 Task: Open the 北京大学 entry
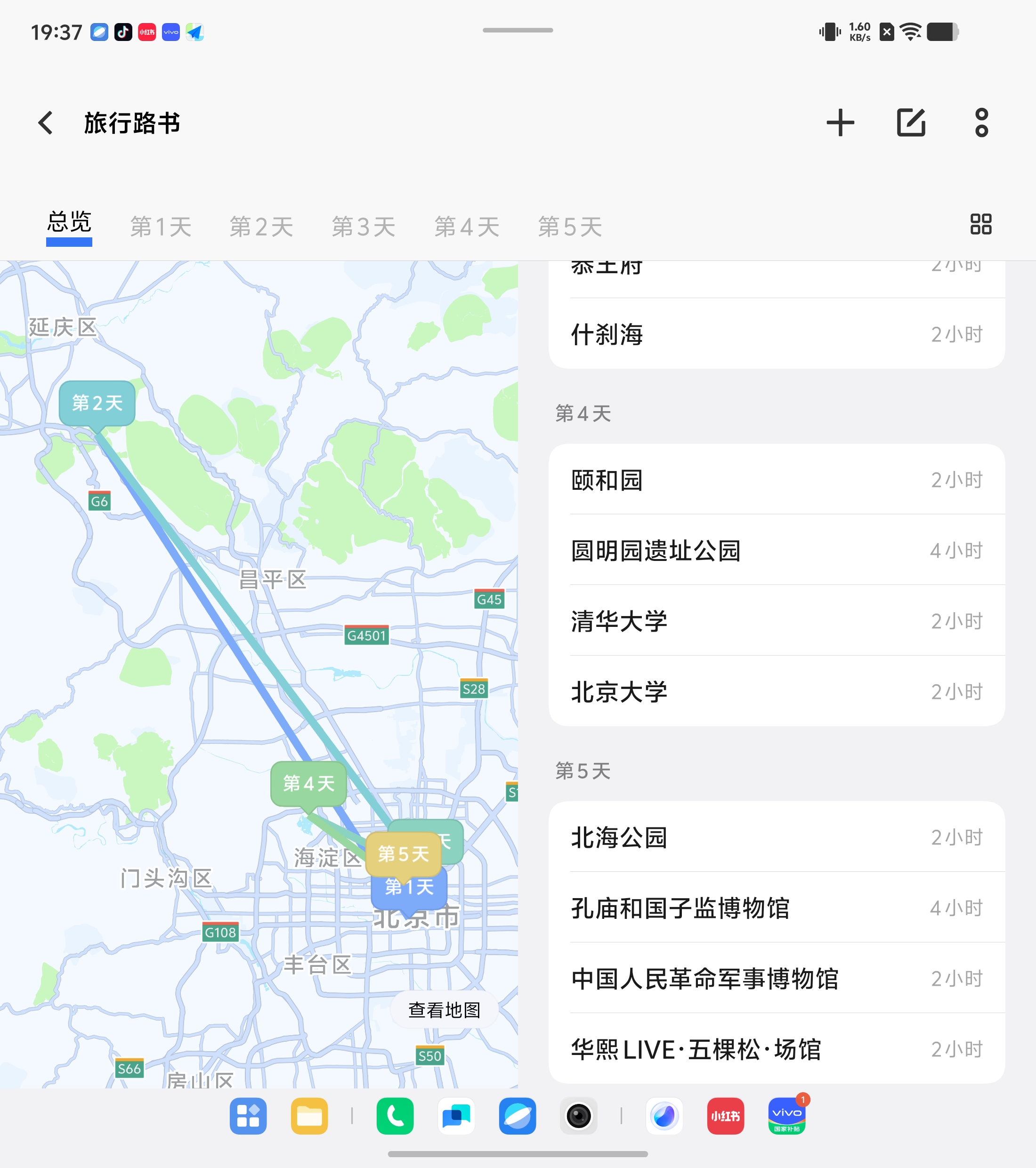pyautogui.click(x=776, y=691)
